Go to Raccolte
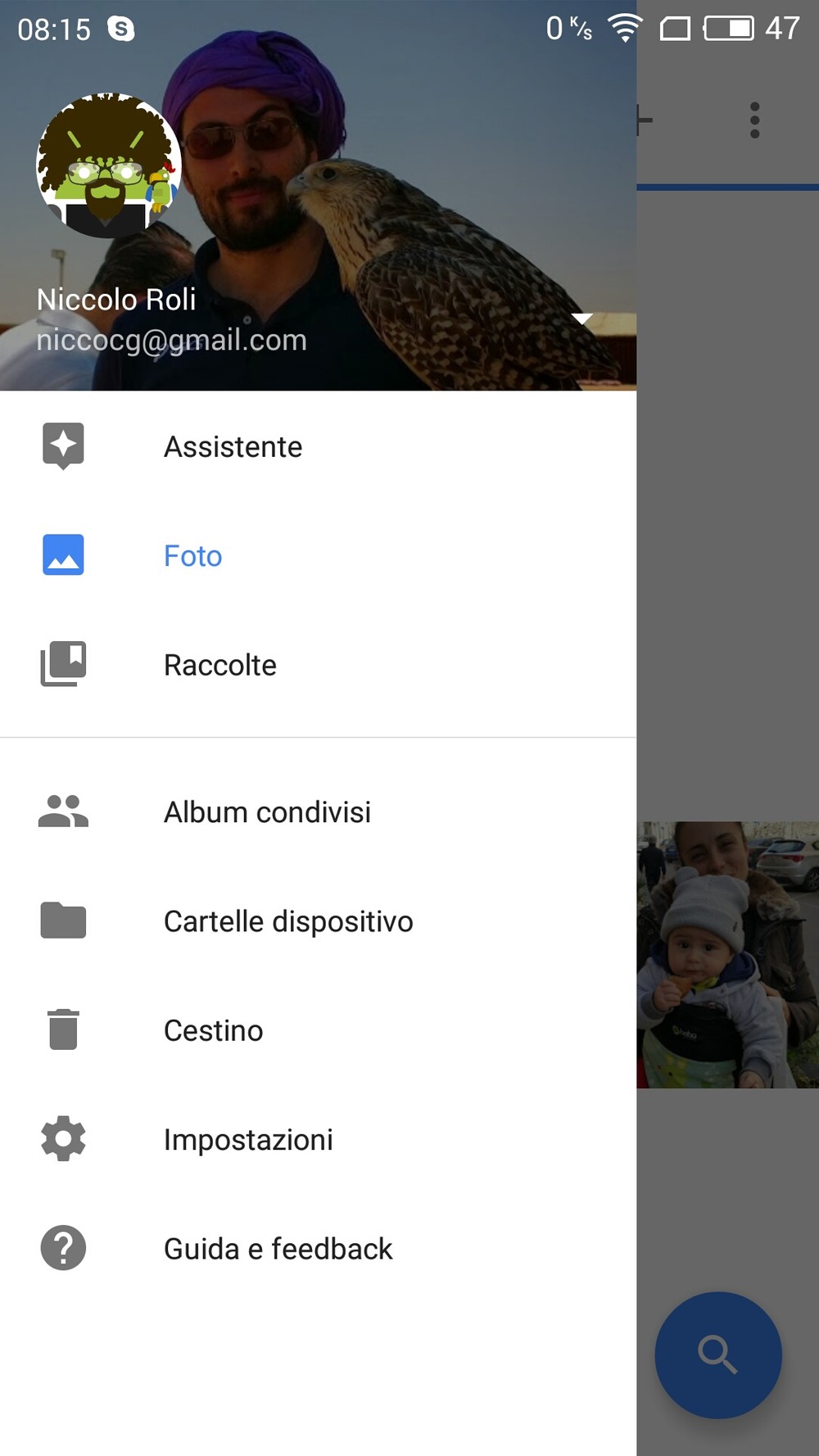Image resolution: width=819 pixels, height=1456 pixels. 318,664
